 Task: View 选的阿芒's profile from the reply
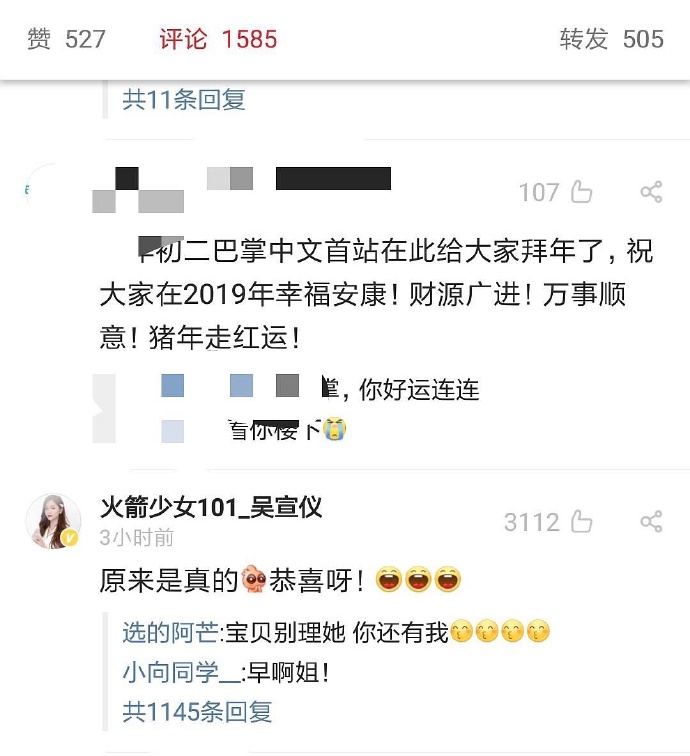[x=170, y=632]
